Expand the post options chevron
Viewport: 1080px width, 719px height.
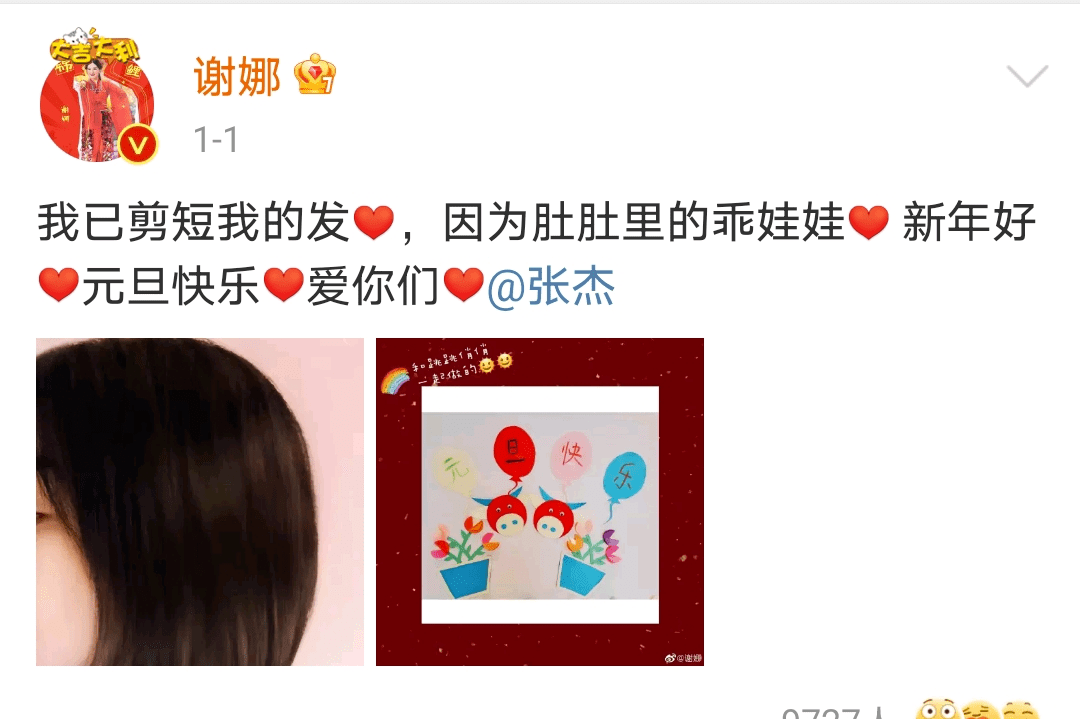1026,76
